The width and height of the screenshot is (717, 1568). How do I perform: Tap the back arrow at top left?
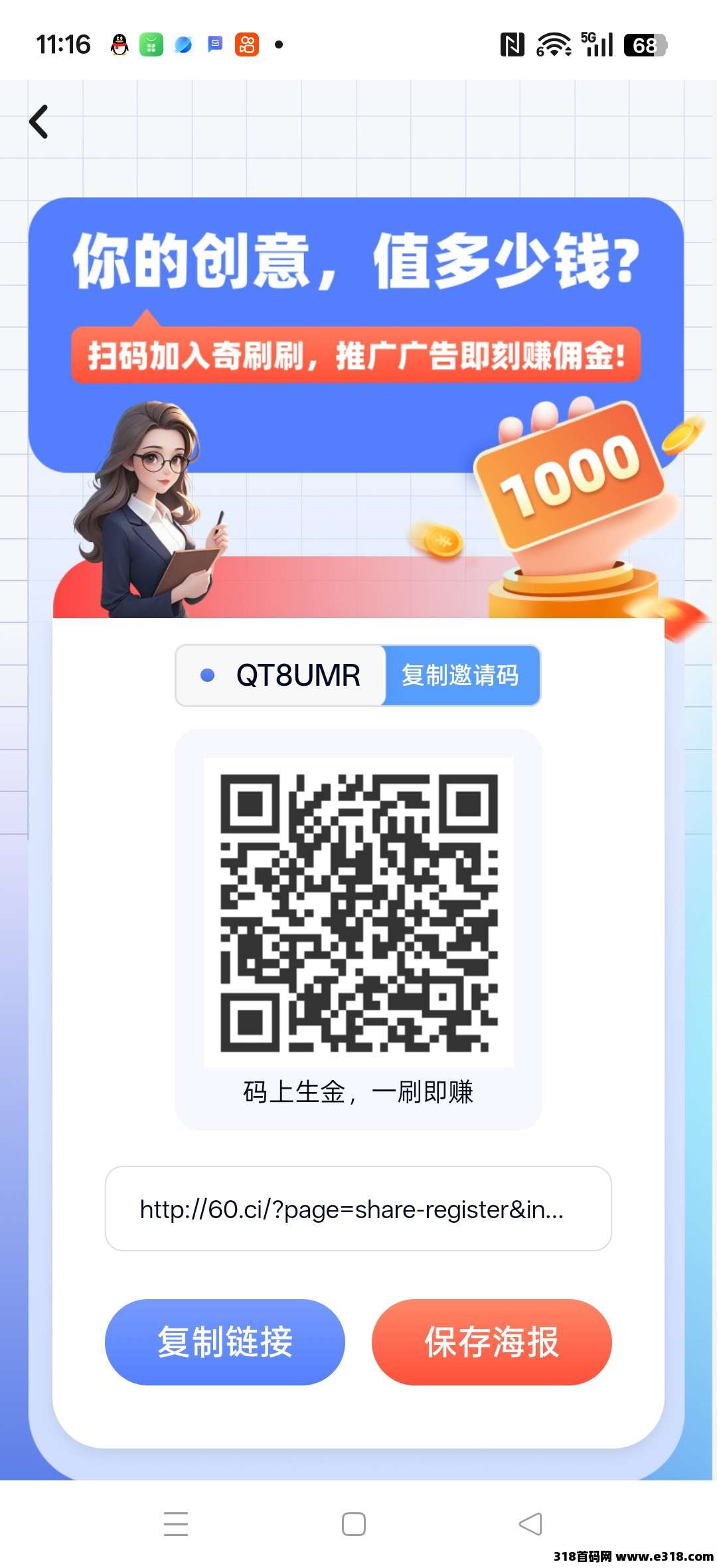pos(39,121)
